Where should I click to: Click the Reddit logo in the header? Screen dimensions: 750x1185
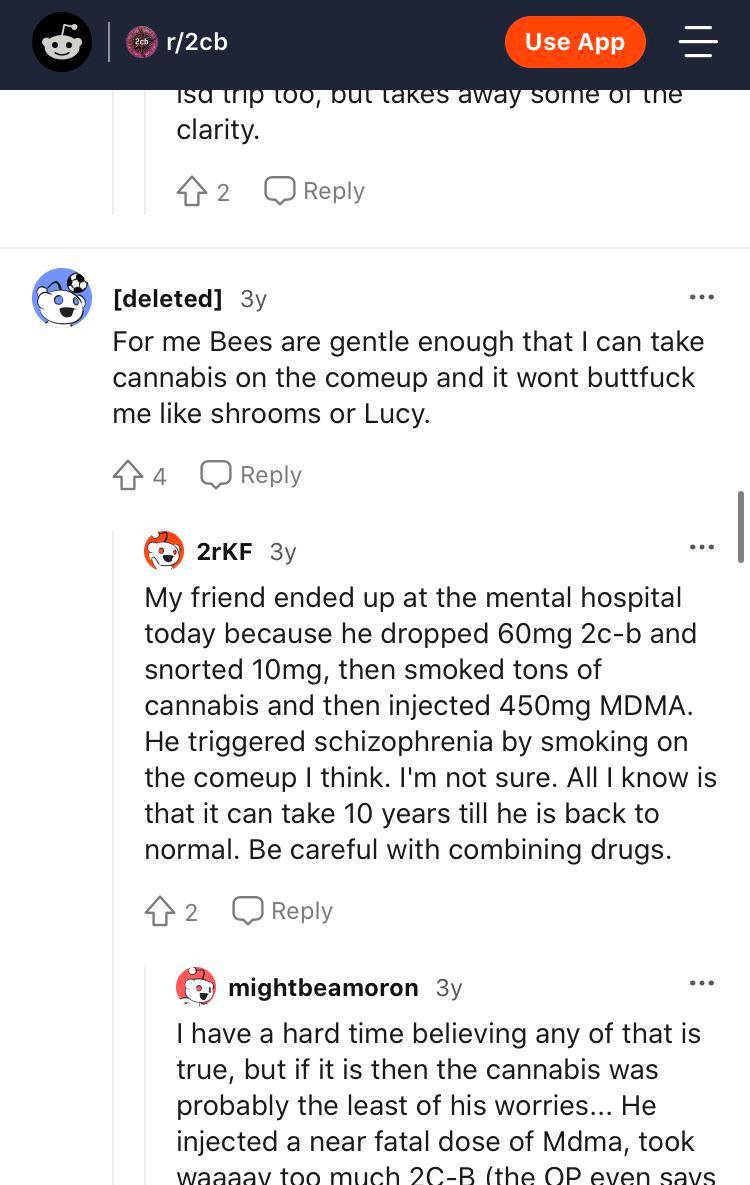tap(62, 42)
